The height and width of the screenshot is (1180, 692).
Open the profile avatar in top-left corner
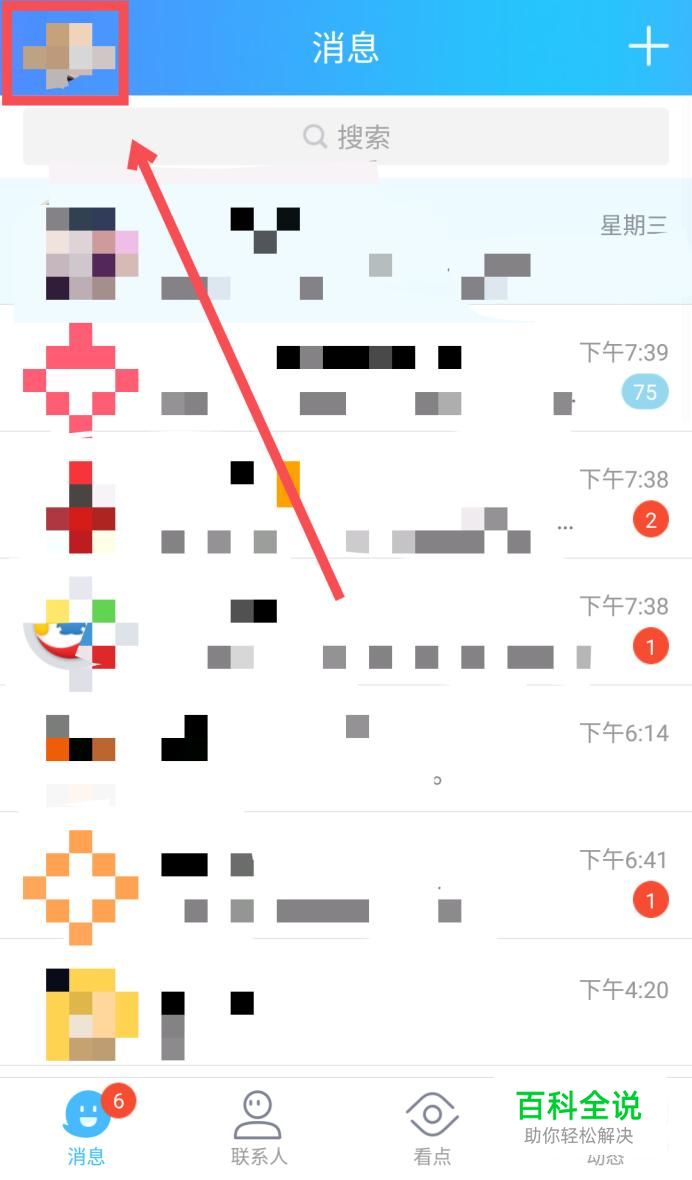66,52
